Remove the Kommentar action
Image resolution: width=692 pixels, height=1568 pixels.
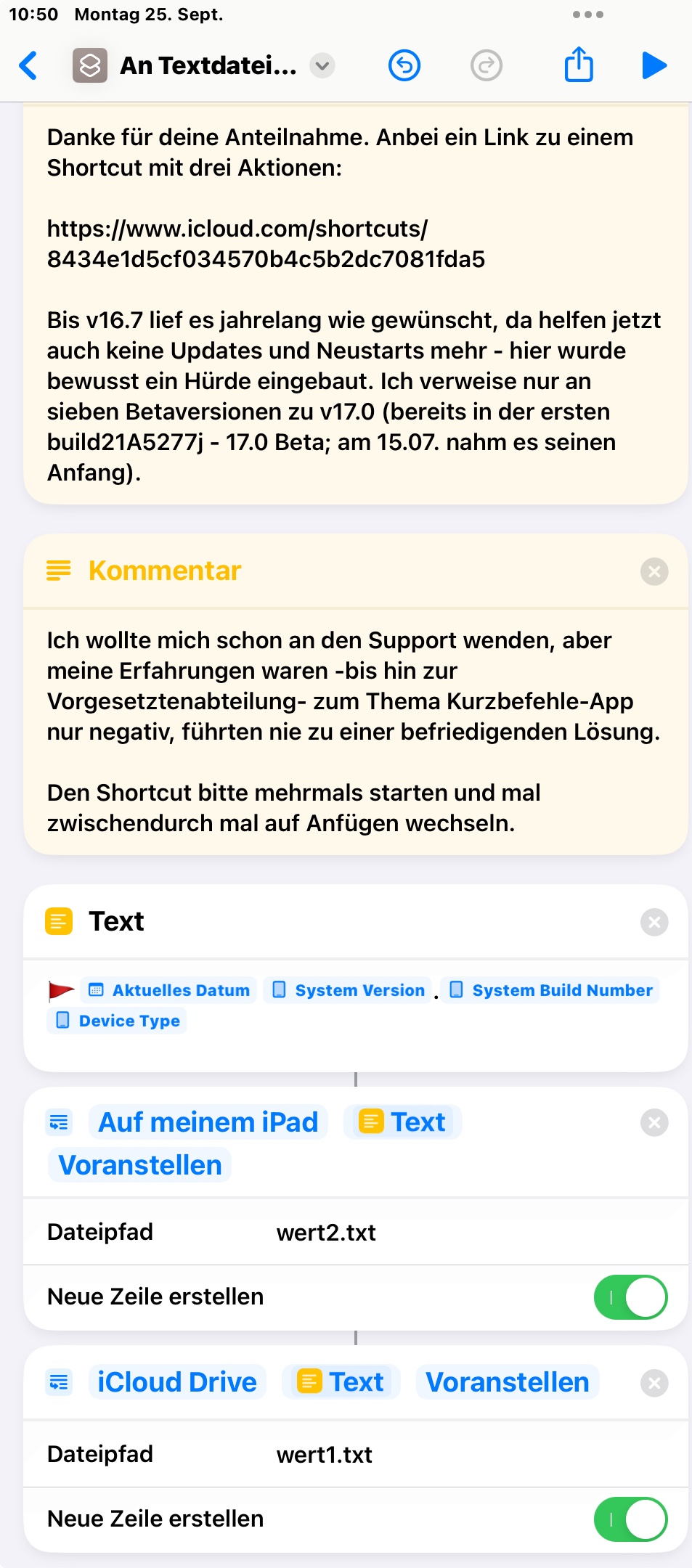654,571
